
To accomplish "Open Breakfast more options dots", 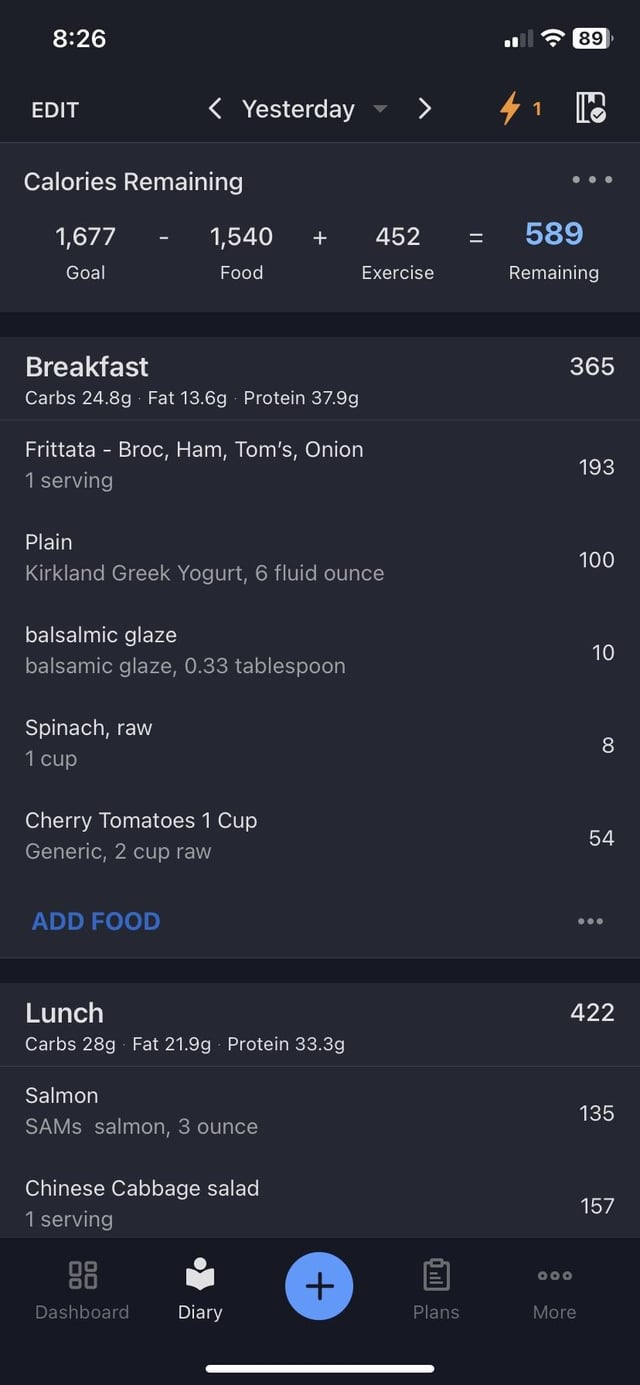I will tap(590, 921).
